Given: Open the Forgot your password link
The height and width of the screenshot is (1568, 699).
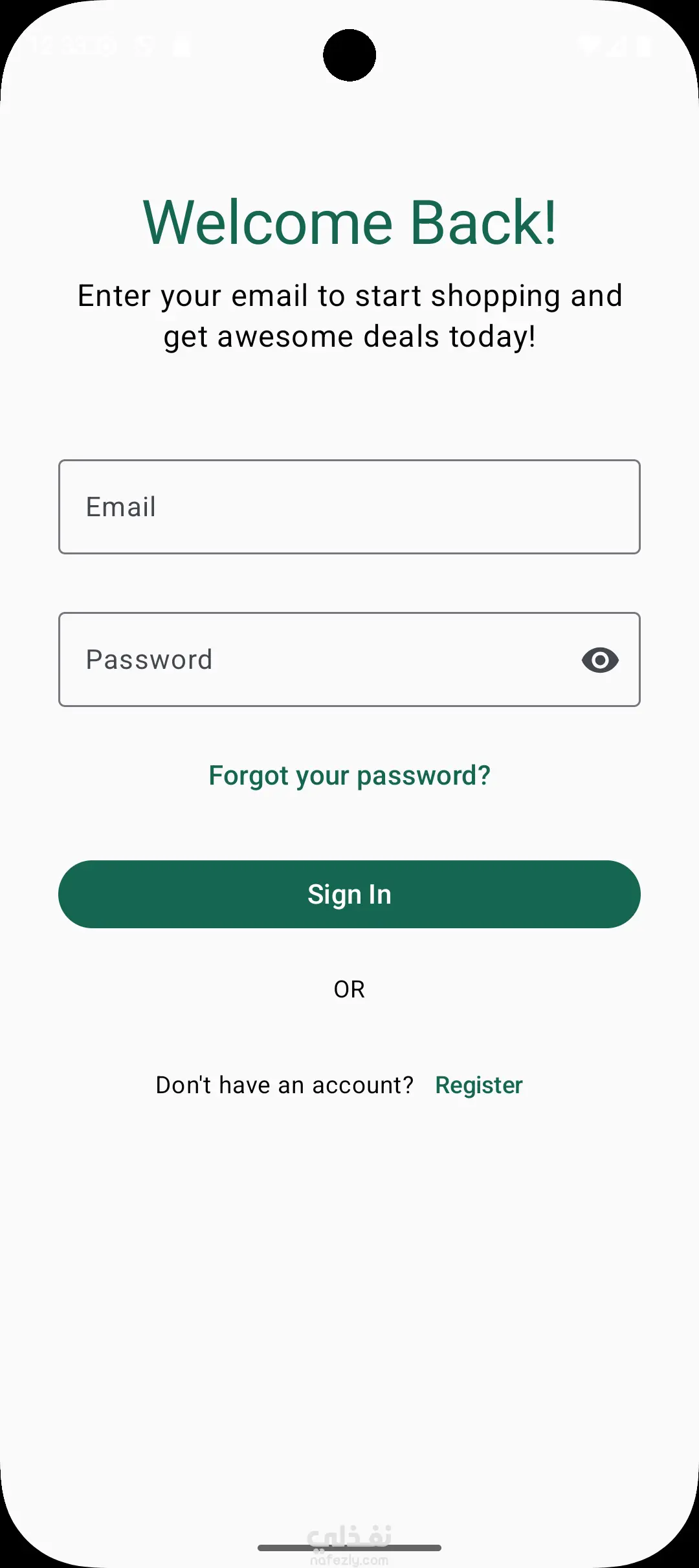Looking at the screenshot, I should point(349,776).
